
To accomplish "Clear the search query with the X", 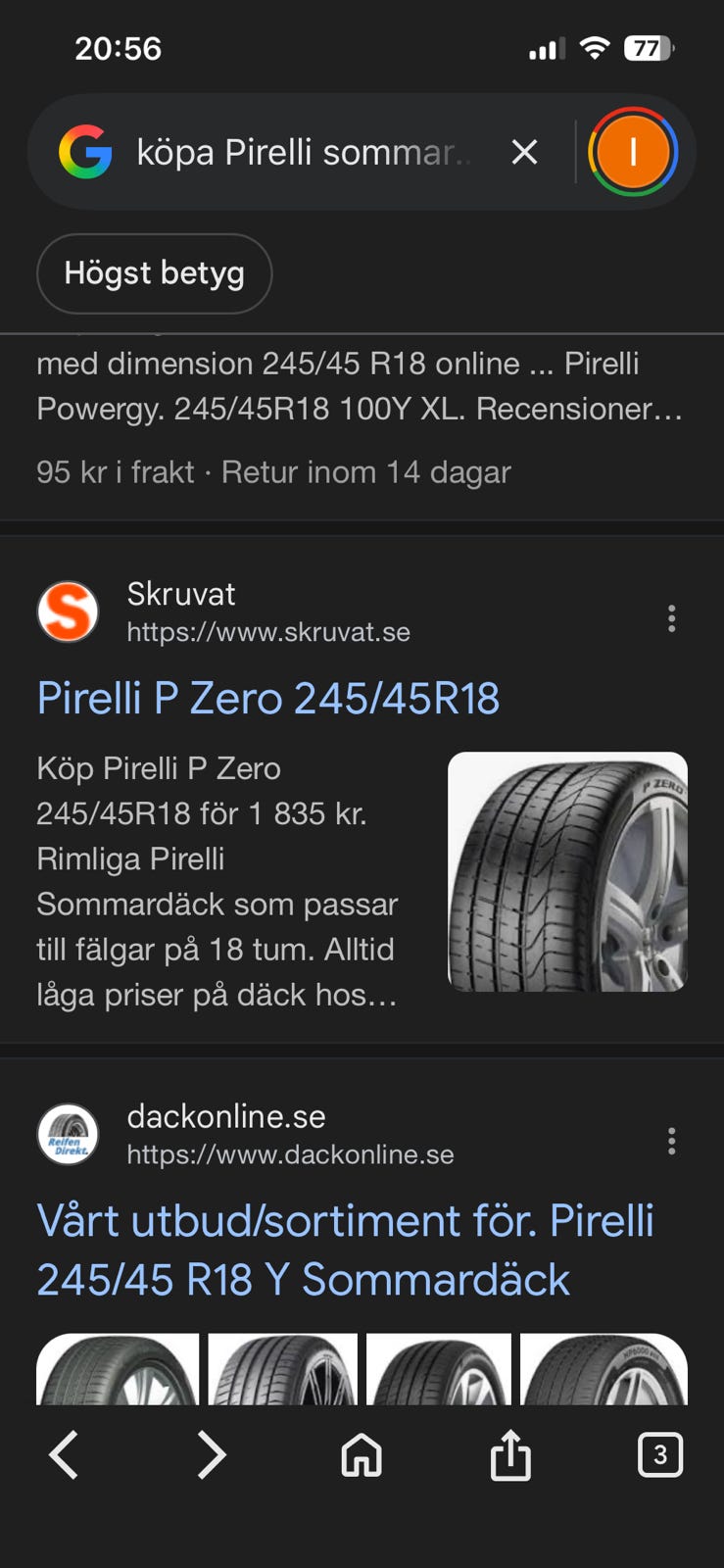I will (525, 152).
